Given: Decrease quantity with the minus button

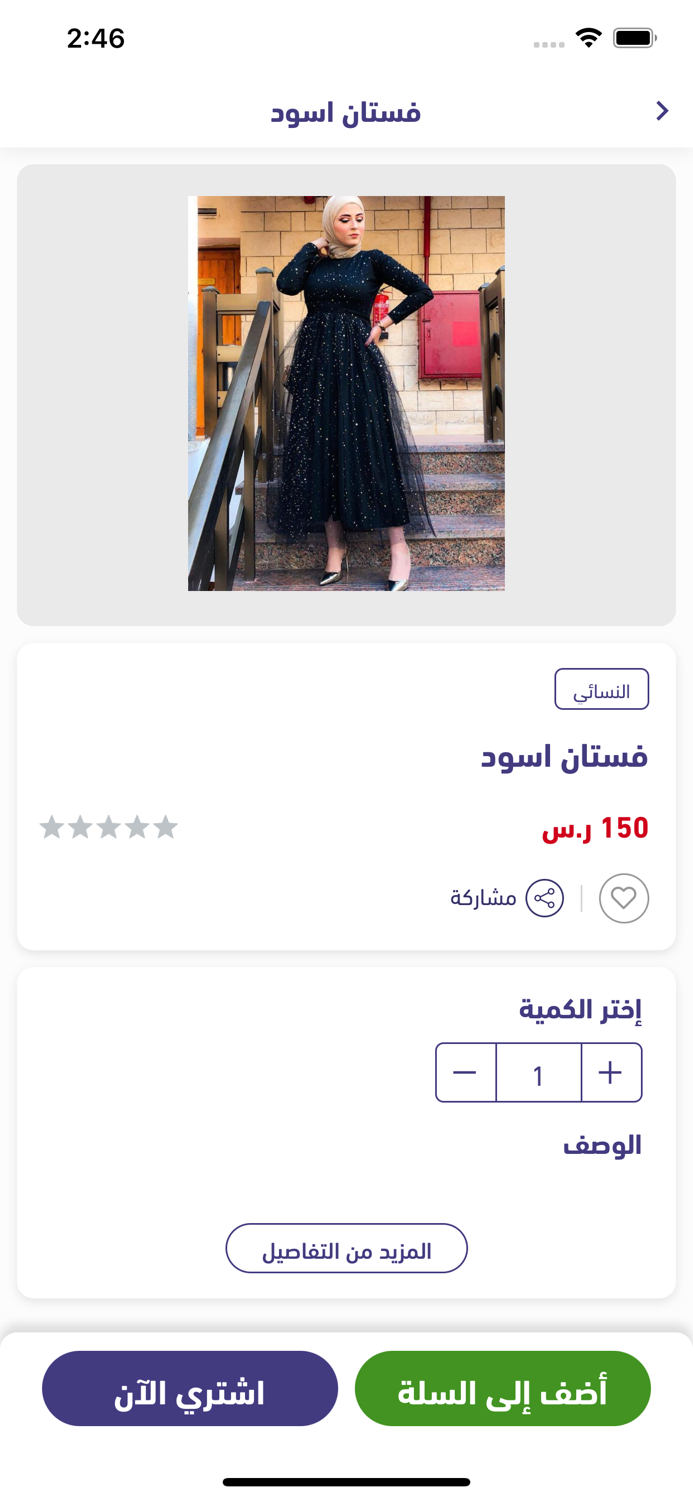Looking at the screenshot, I should (465, 1073).
